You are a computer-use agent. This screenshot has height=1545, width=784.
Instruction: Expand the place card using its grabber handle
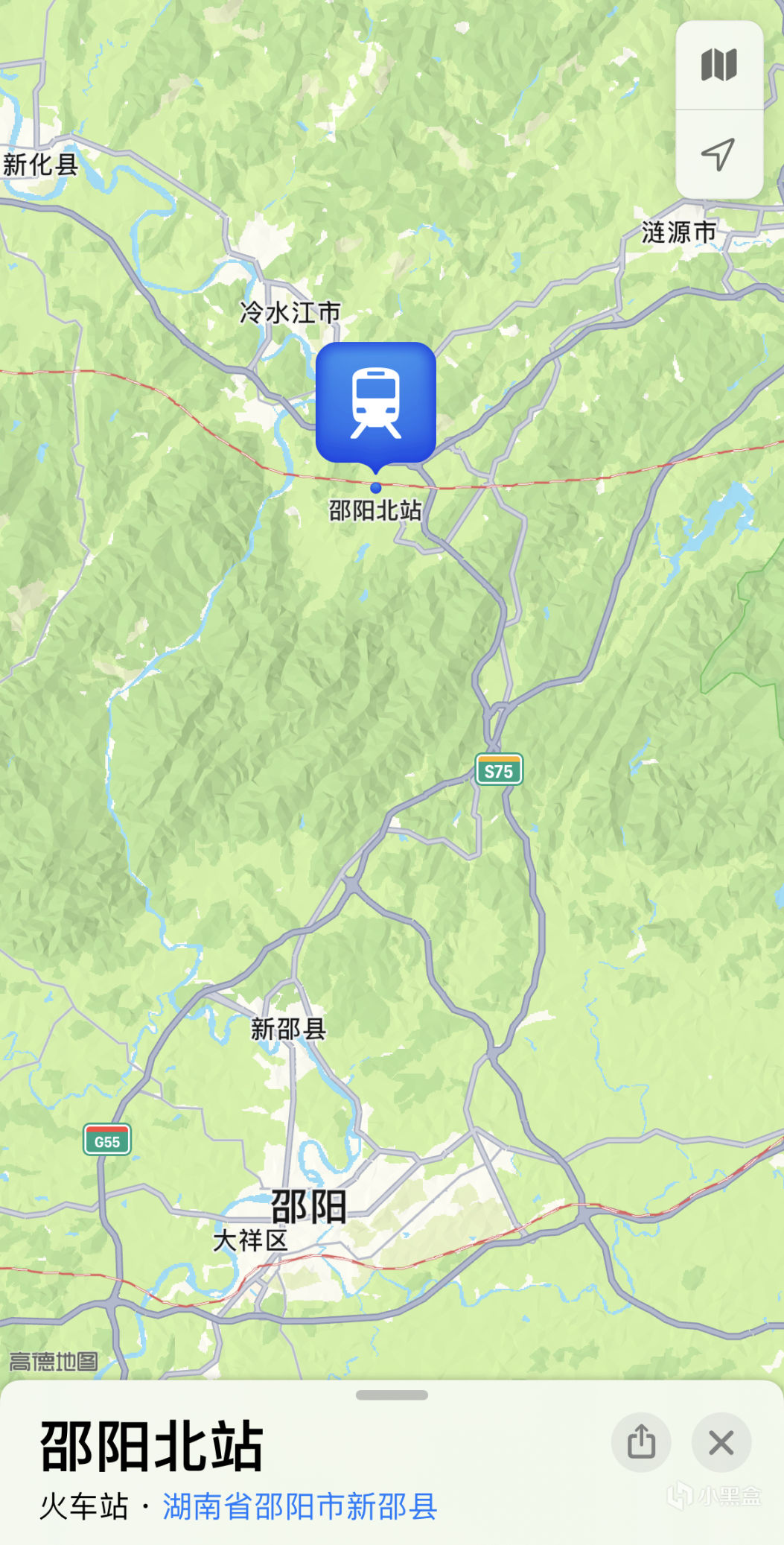392,1395
